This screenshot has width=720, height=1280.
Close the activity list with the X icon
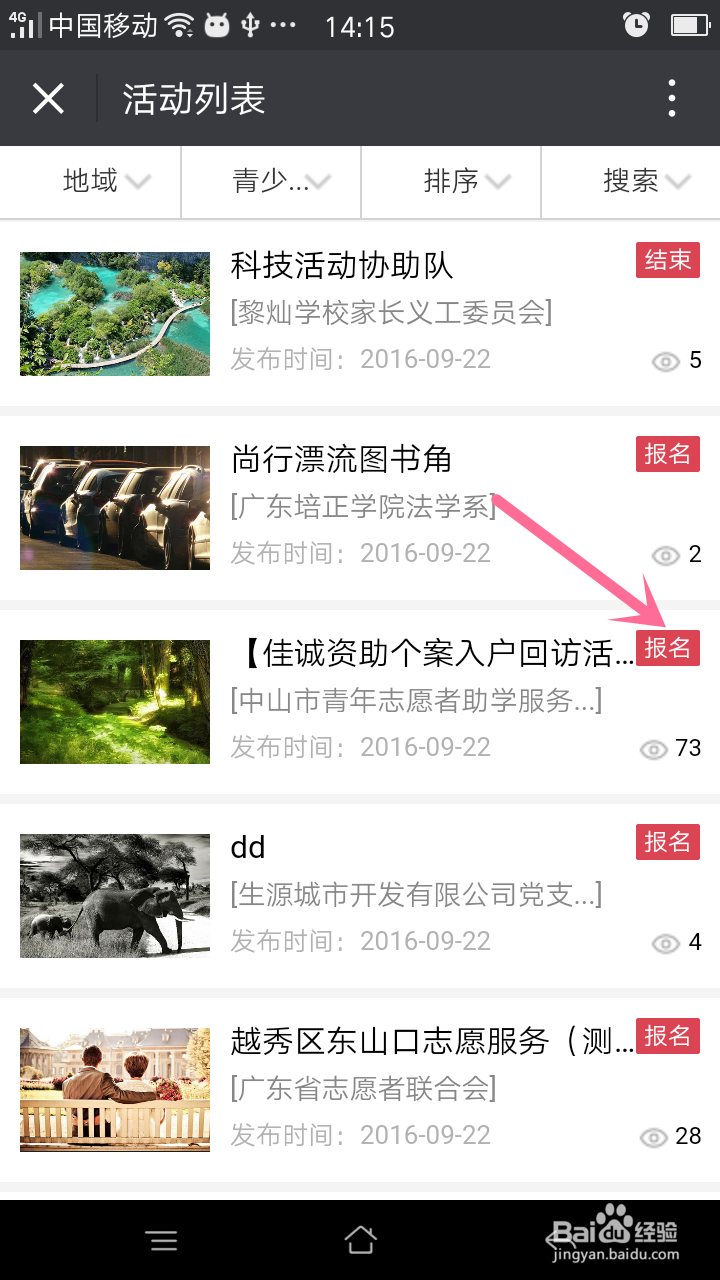click(48, 98)
